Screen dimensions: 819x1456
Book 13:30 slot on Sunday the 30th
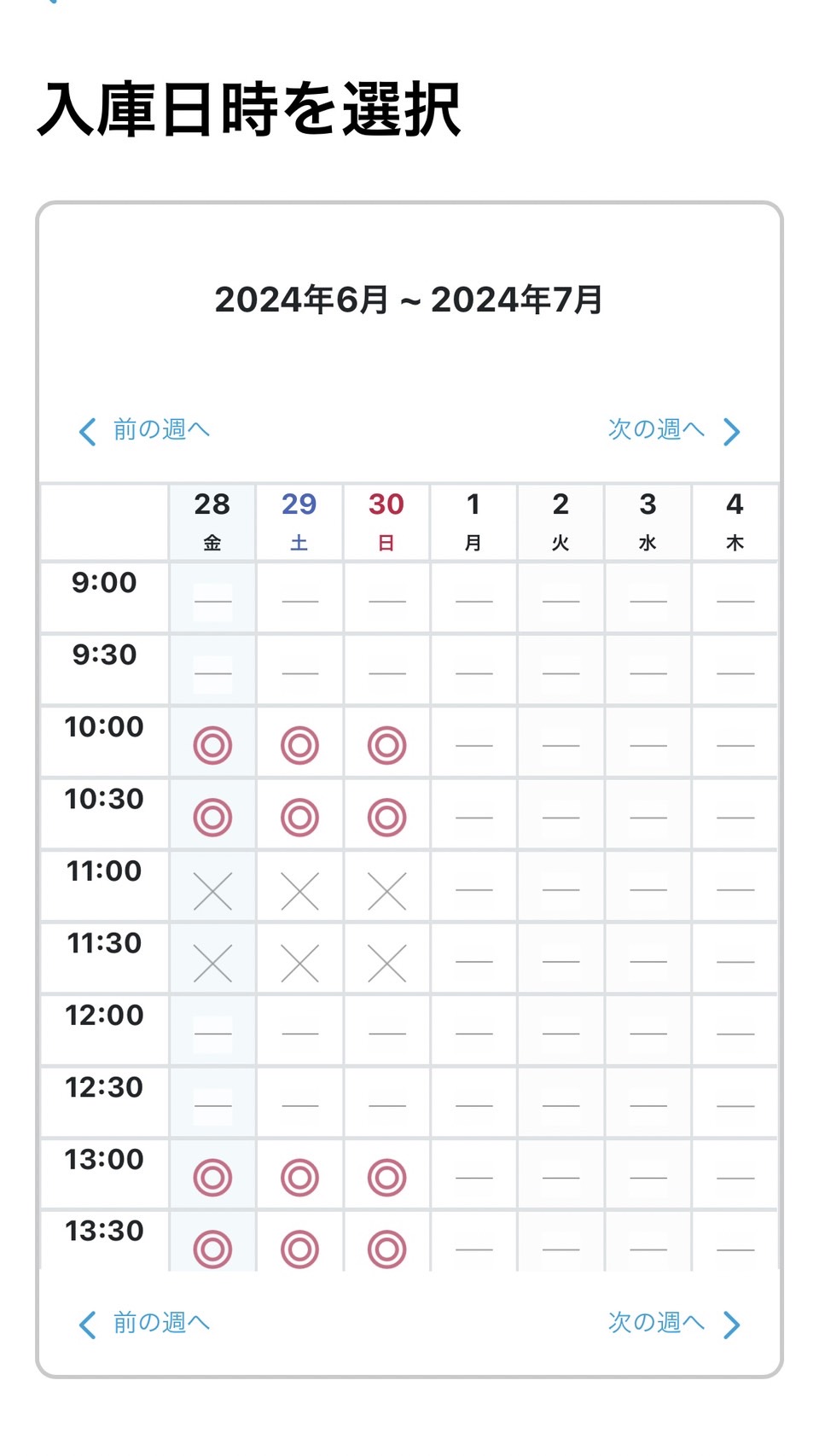[x=386, y=1249]
